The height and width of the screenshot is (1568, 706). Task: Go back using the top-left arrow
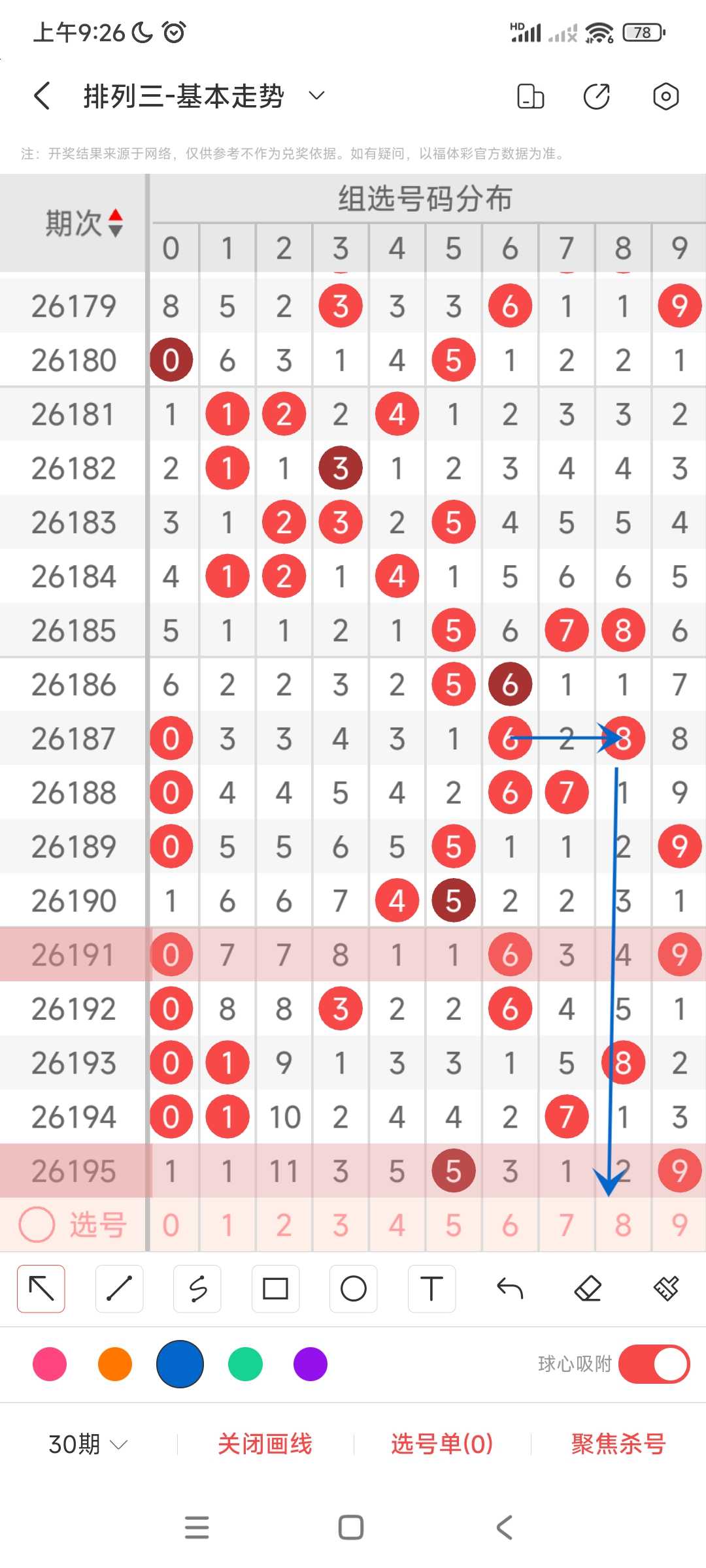click(x=42, y=96)
